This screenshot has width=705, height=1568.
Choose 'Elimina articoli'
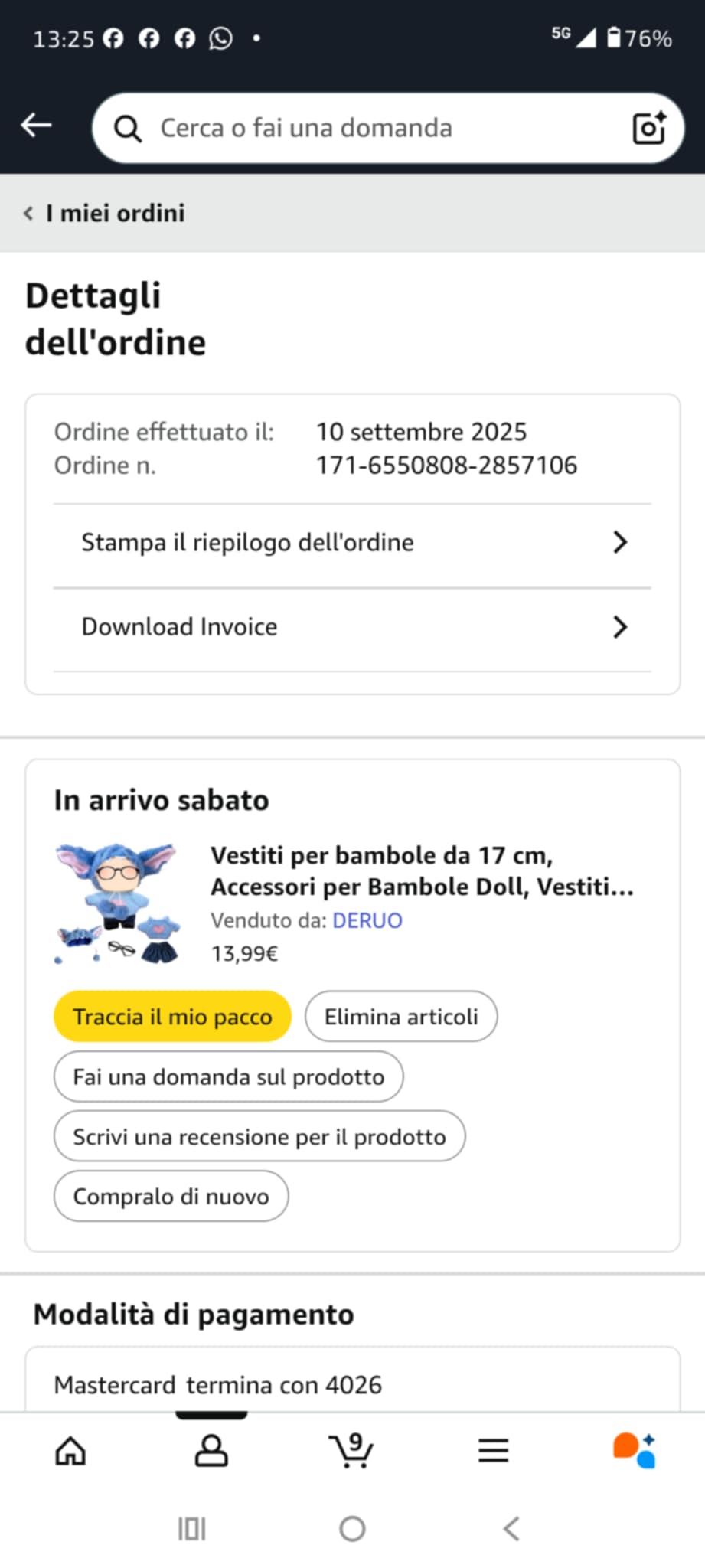coord(401,1017)
